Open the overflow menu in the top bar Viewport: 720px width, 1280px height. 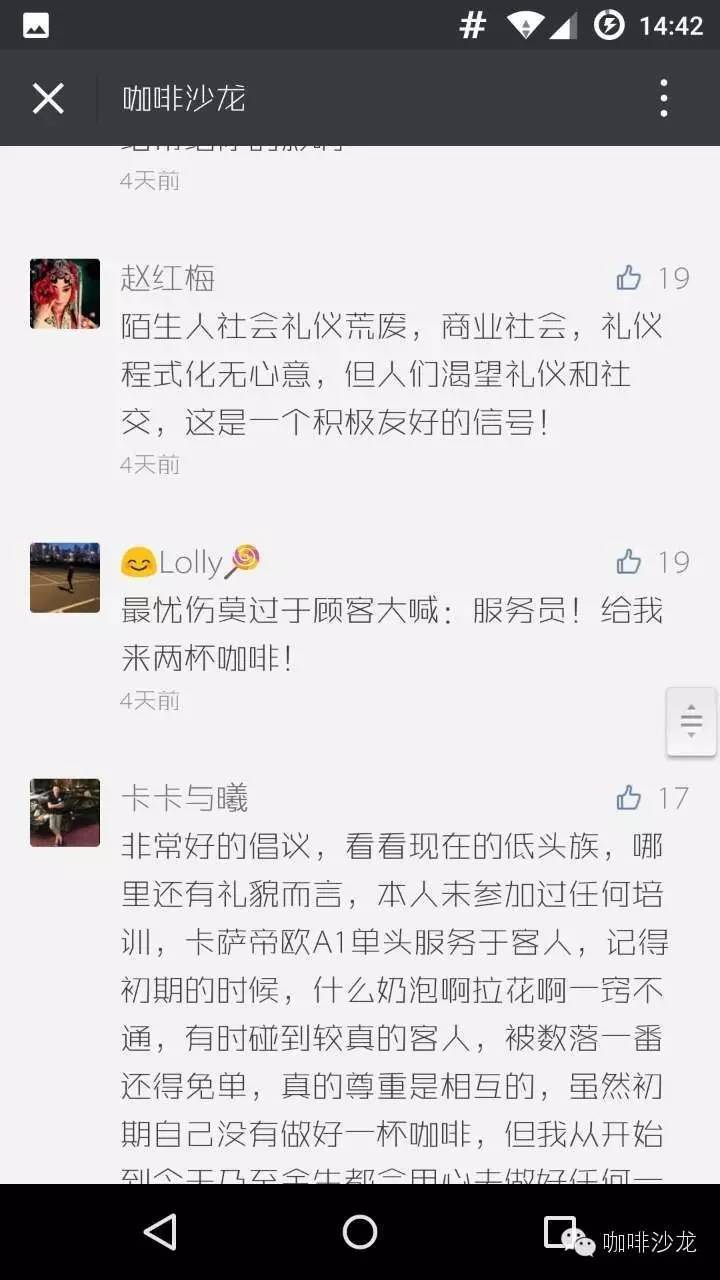point(663,98)
